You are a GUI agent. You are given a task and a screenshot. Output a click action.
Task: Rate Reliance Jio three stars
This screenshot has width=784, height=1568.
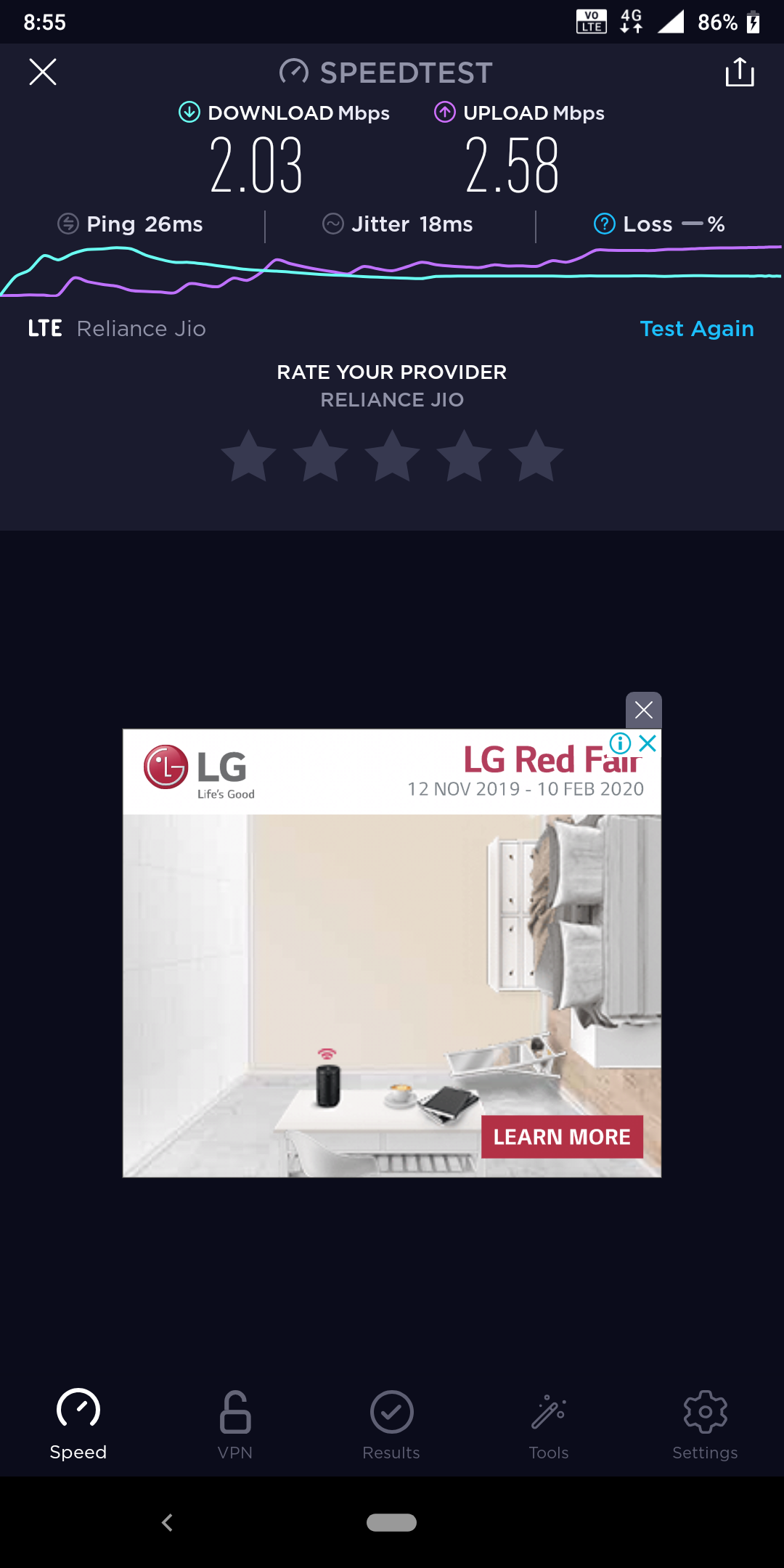click(x=392, y=457)
